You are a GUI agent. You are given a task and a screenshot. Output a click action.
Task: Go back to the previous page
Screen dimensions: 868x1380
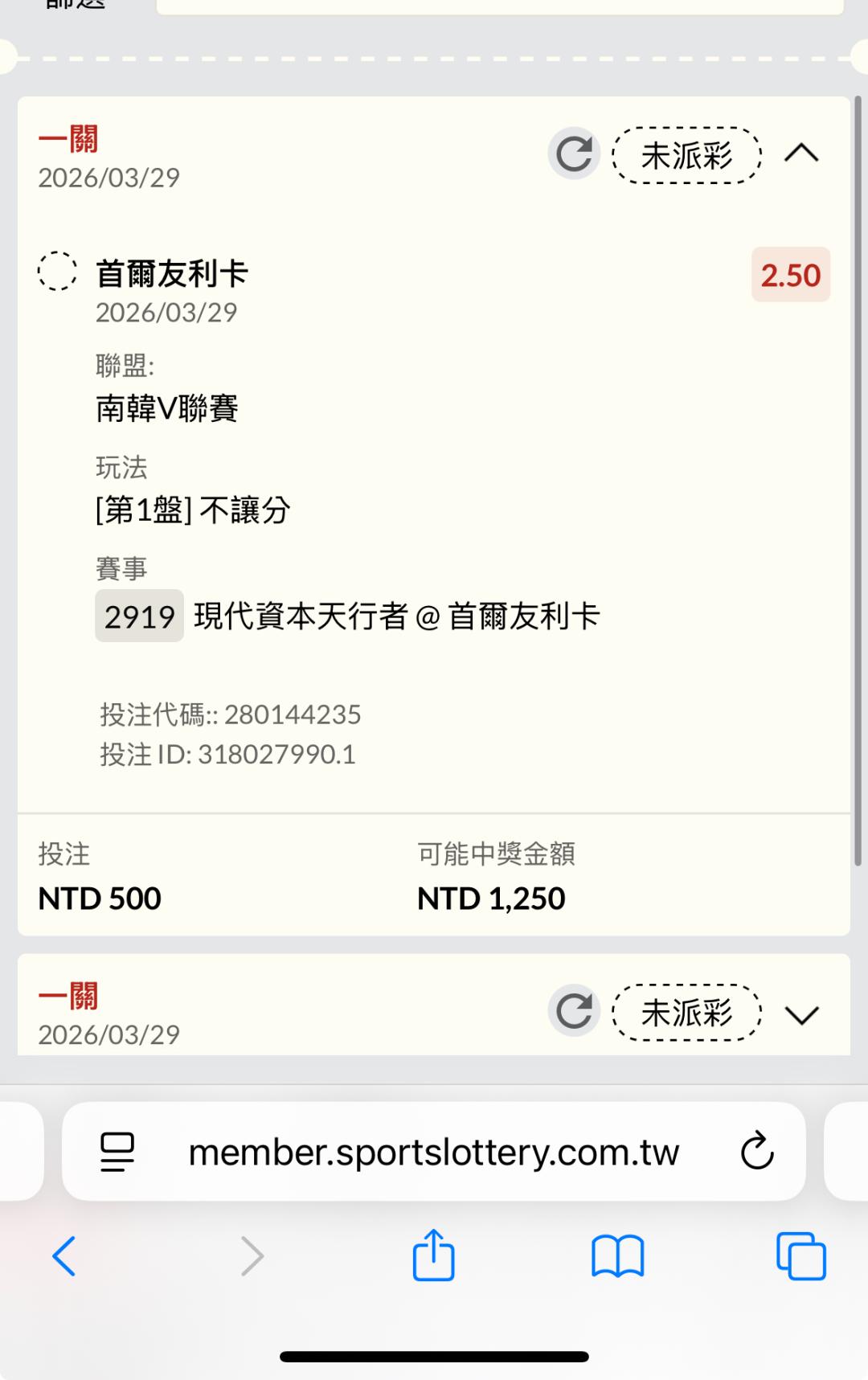64,1255
